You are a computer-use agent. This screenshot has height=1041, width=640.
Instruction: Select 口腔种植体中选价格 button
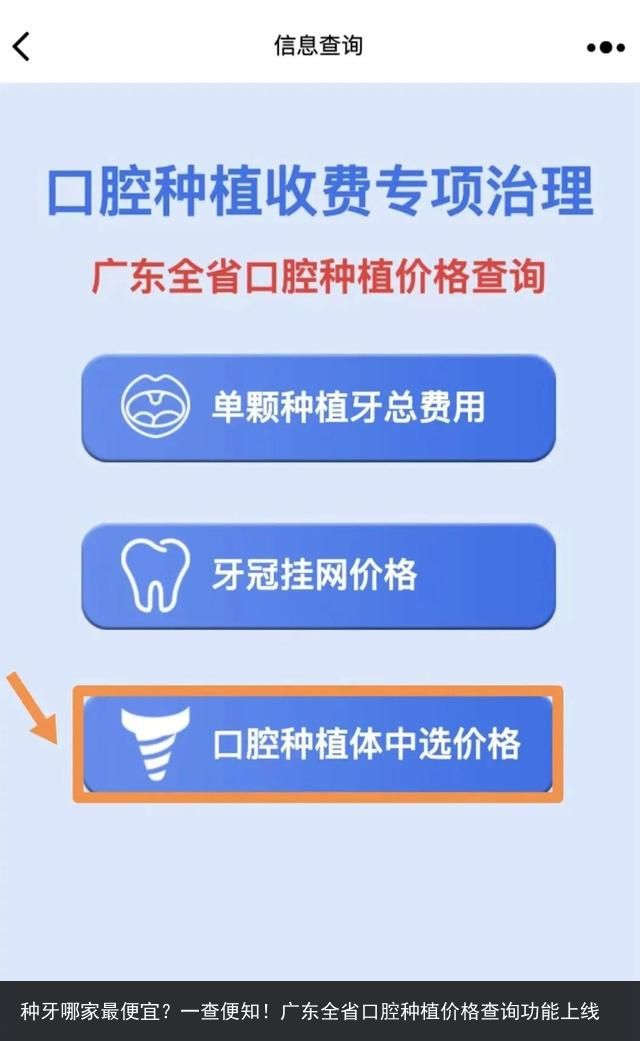pyautogui.click(x=318, y=744)
